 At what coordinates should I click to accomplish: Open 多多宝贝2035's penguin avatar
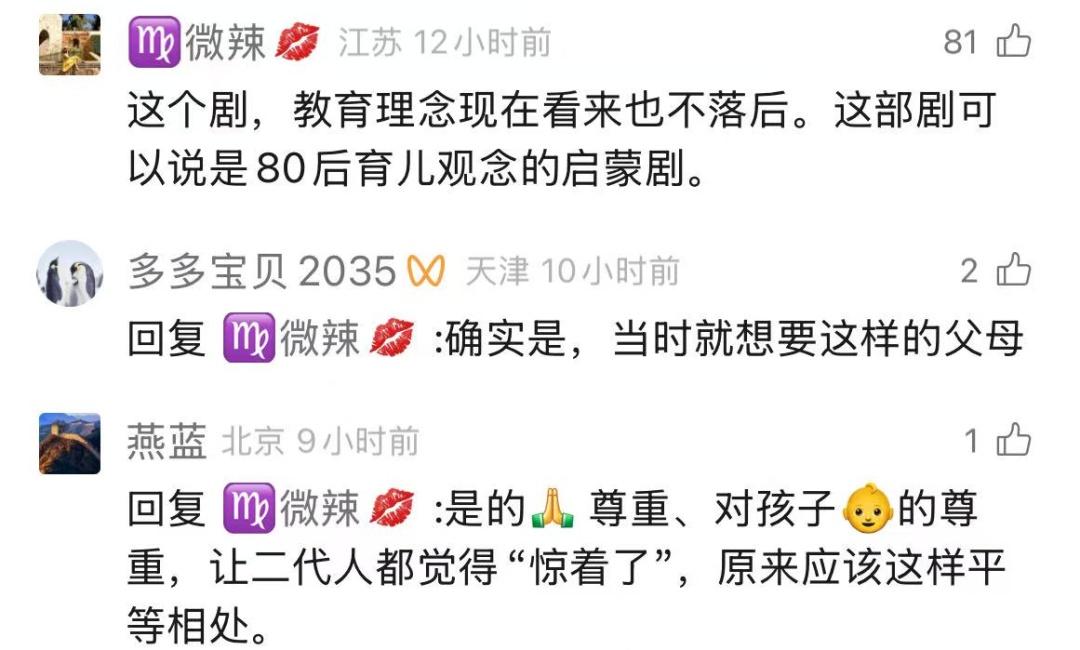70,273
